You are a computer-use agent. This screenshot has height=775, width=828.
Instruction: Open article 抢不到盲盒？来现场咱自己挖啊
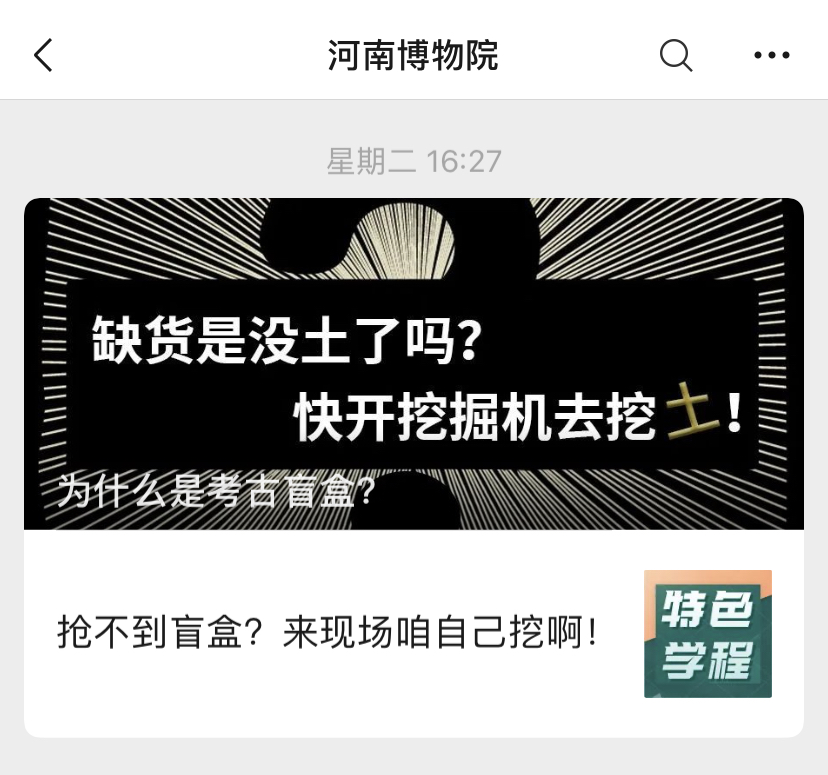[330, 634]
